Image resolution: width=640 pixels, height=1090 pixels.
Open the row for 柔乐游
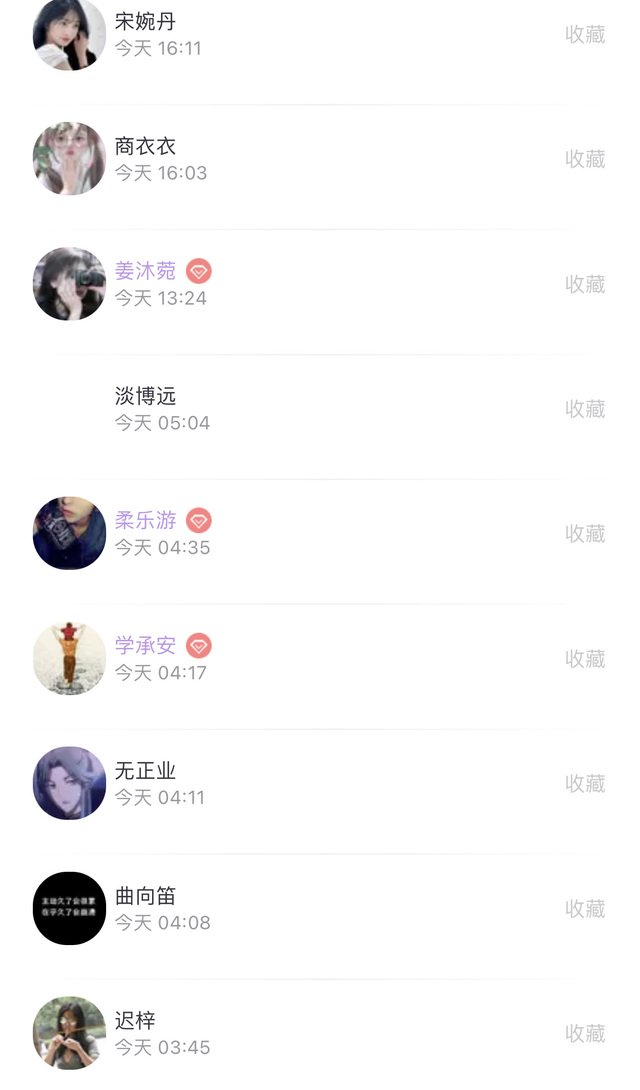point(300,534)
